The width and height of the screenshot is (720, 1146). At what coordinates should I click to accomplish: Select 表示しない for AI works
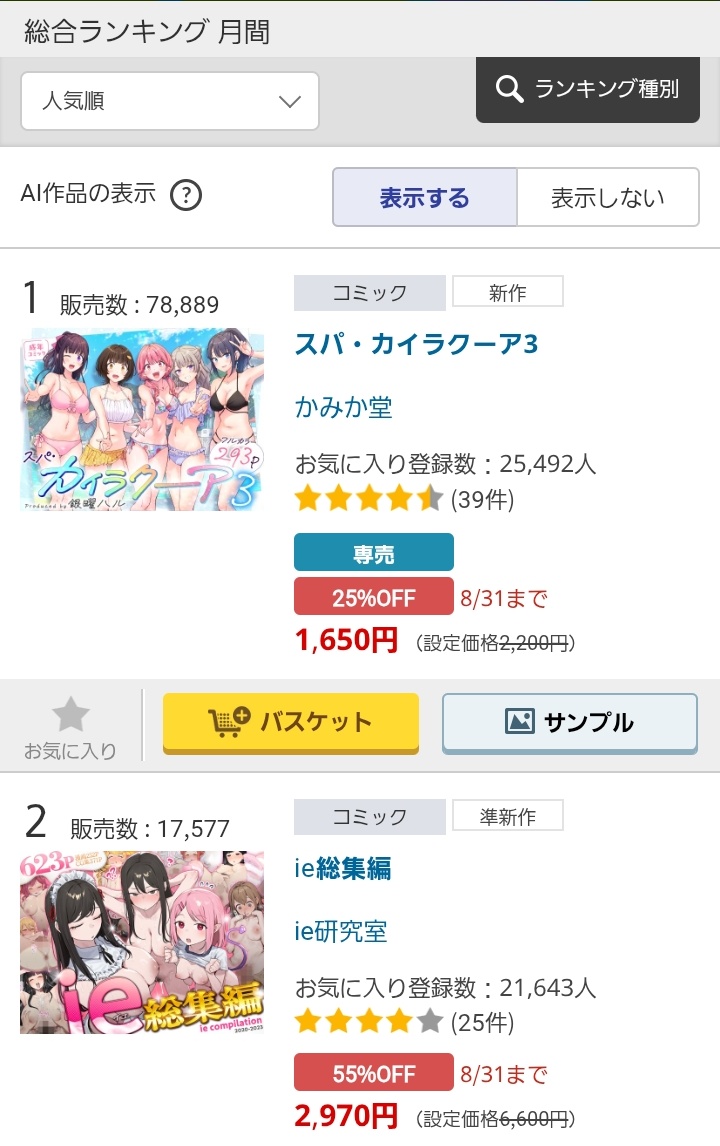click(607, 198)
